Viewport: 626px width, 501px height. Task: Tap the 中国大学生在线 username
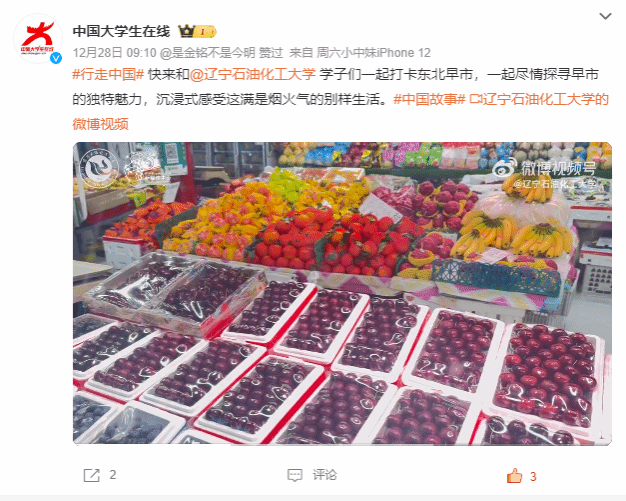(x=122, y=29)
